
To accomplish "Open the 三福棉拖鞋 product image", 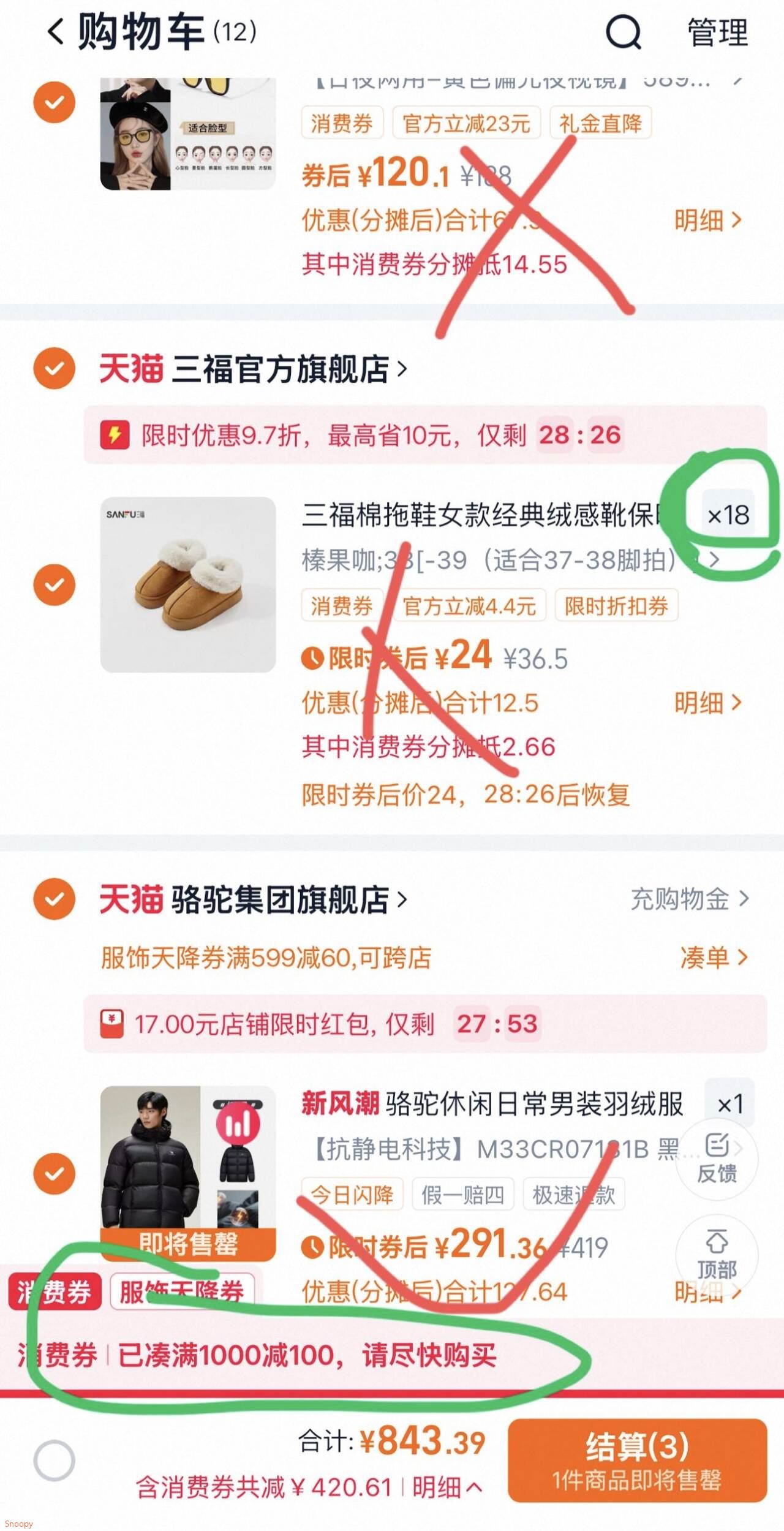I will [x=188, y=584].
